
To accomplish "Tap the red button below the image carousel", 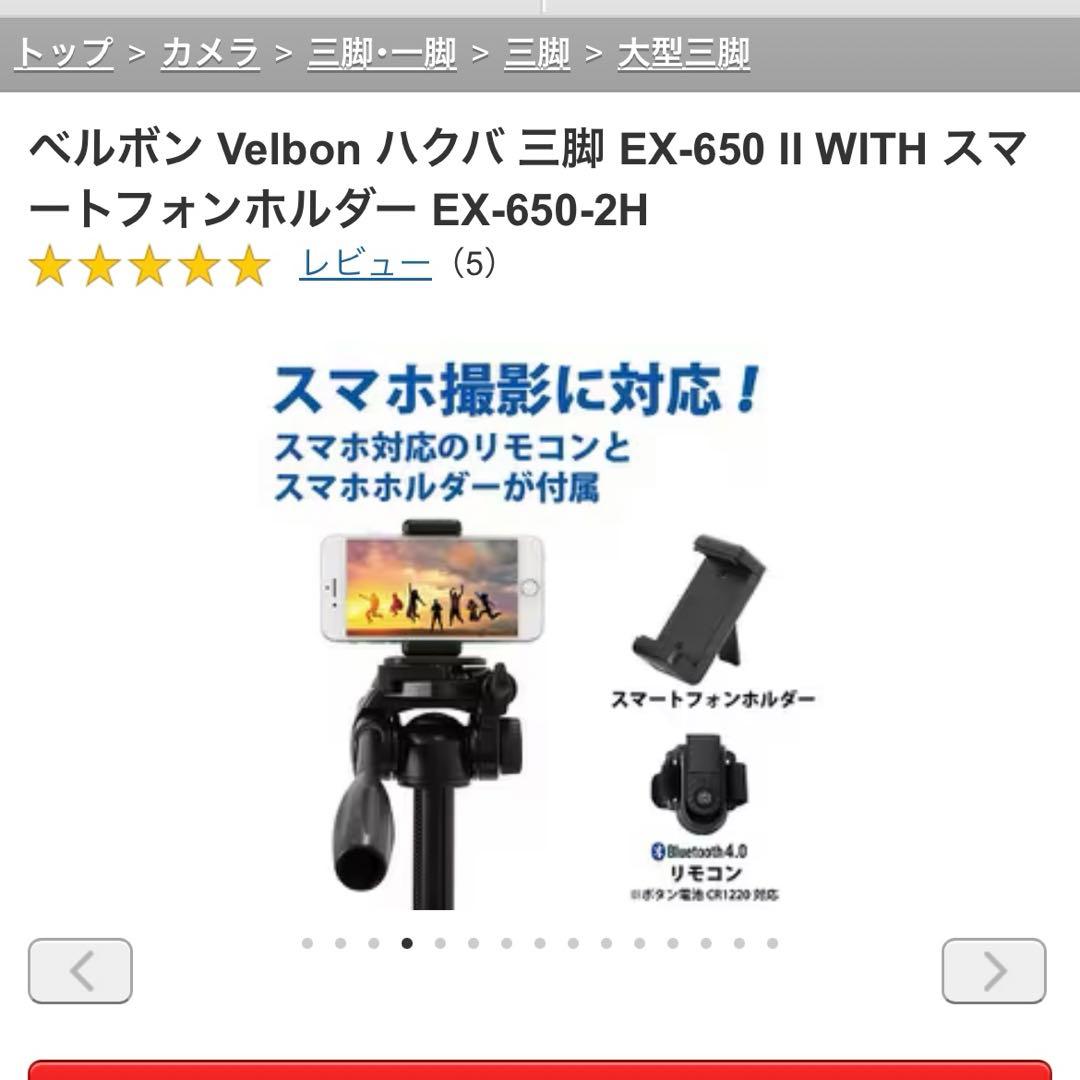I will [540, 1070].
